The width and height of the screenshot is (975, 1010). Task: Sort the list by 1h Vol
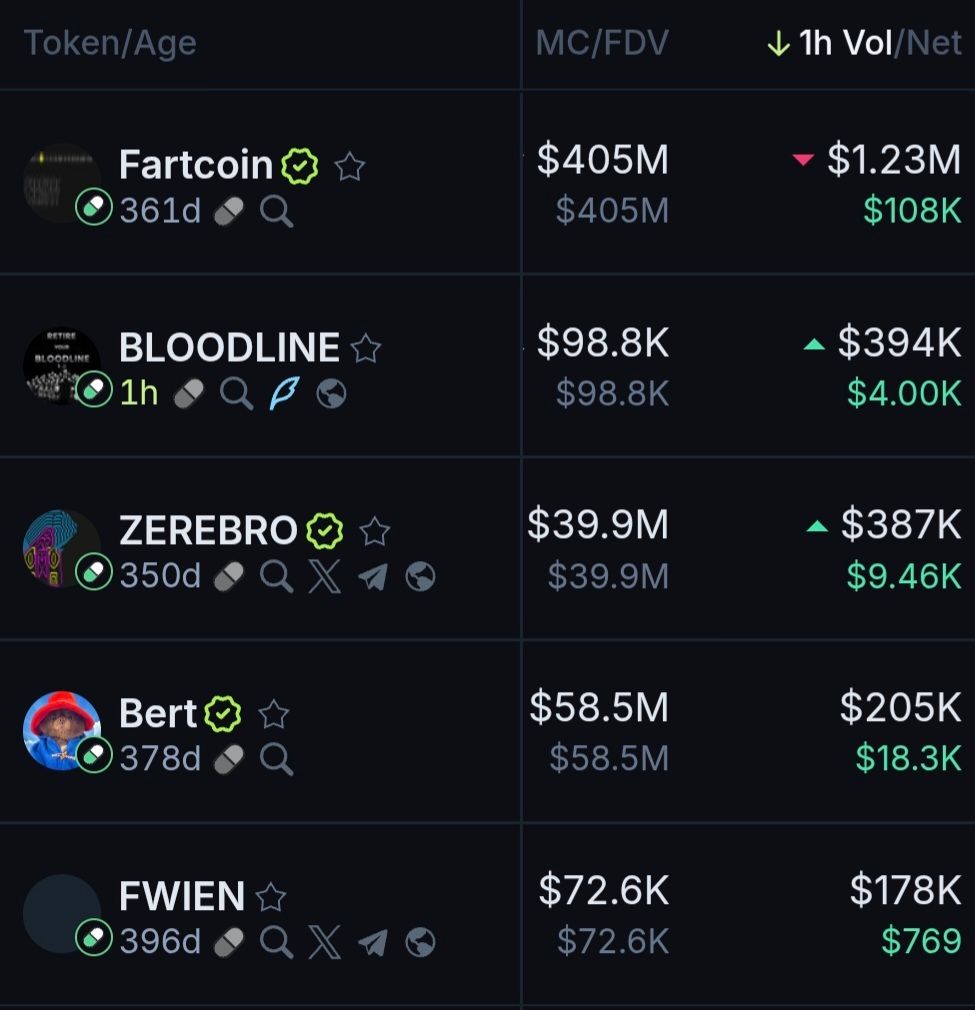845,43
